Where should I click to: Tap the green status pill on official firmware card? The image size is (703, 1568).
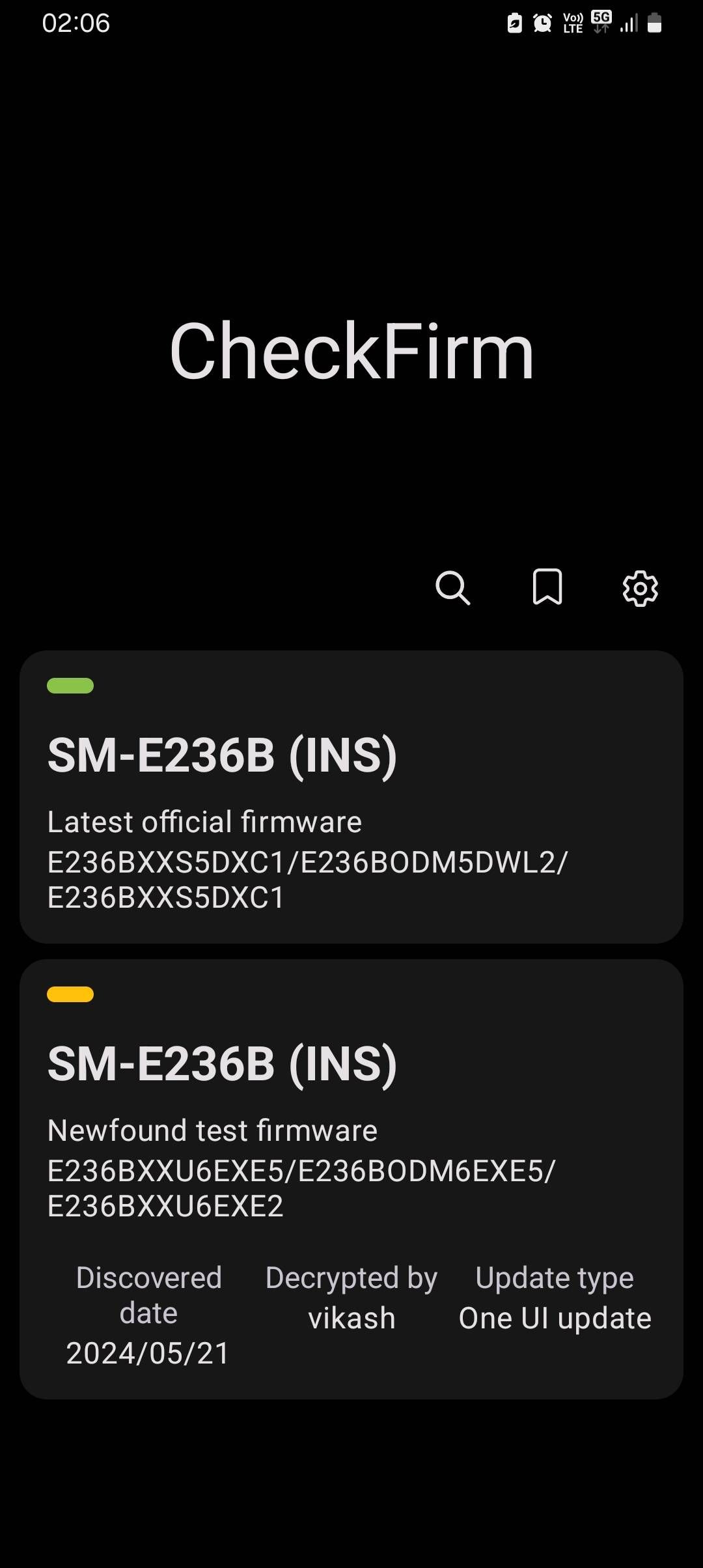(70, 686)
